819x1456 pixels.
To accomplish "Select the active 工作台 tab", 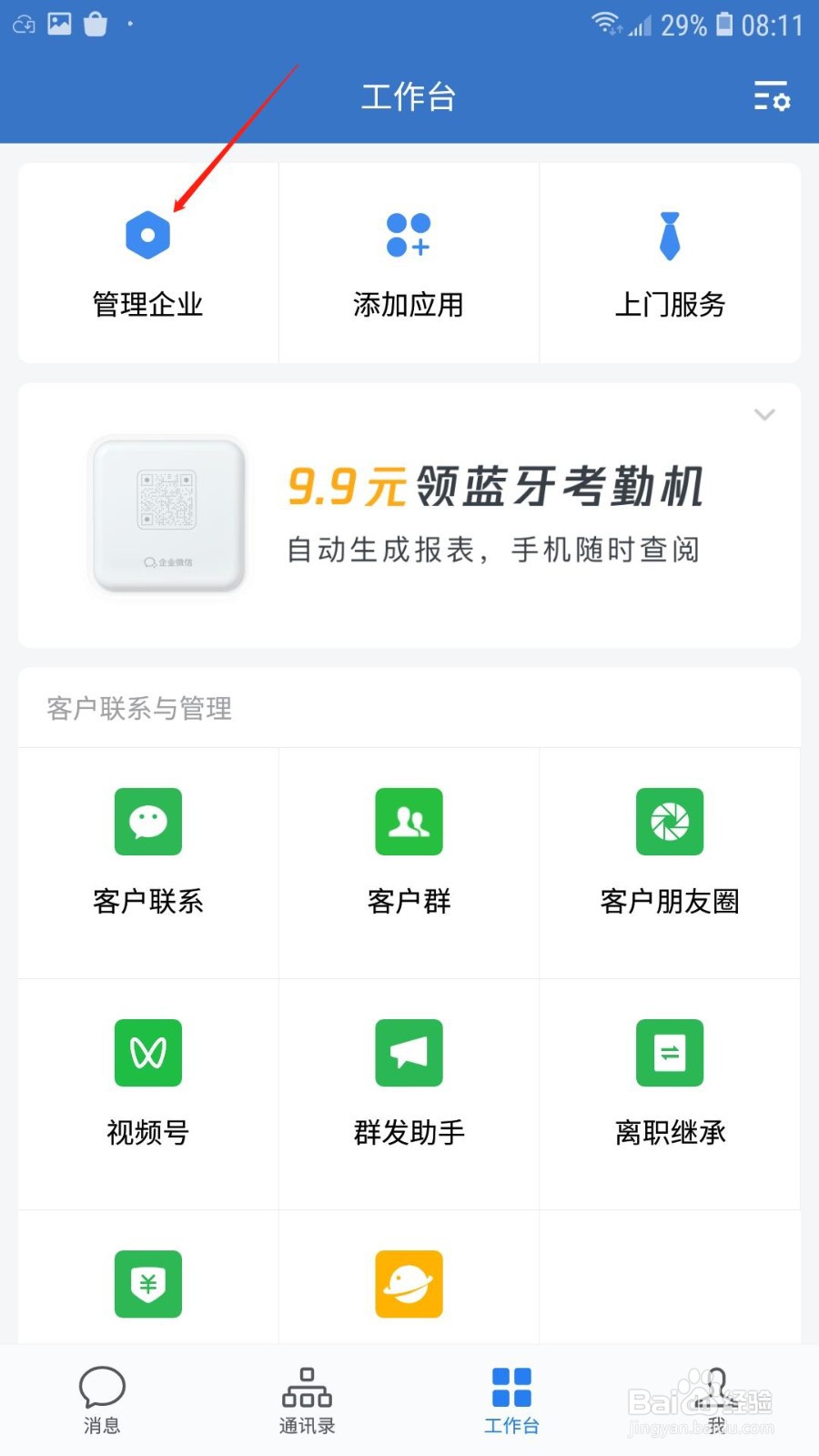I will [x=511, y=1399].
